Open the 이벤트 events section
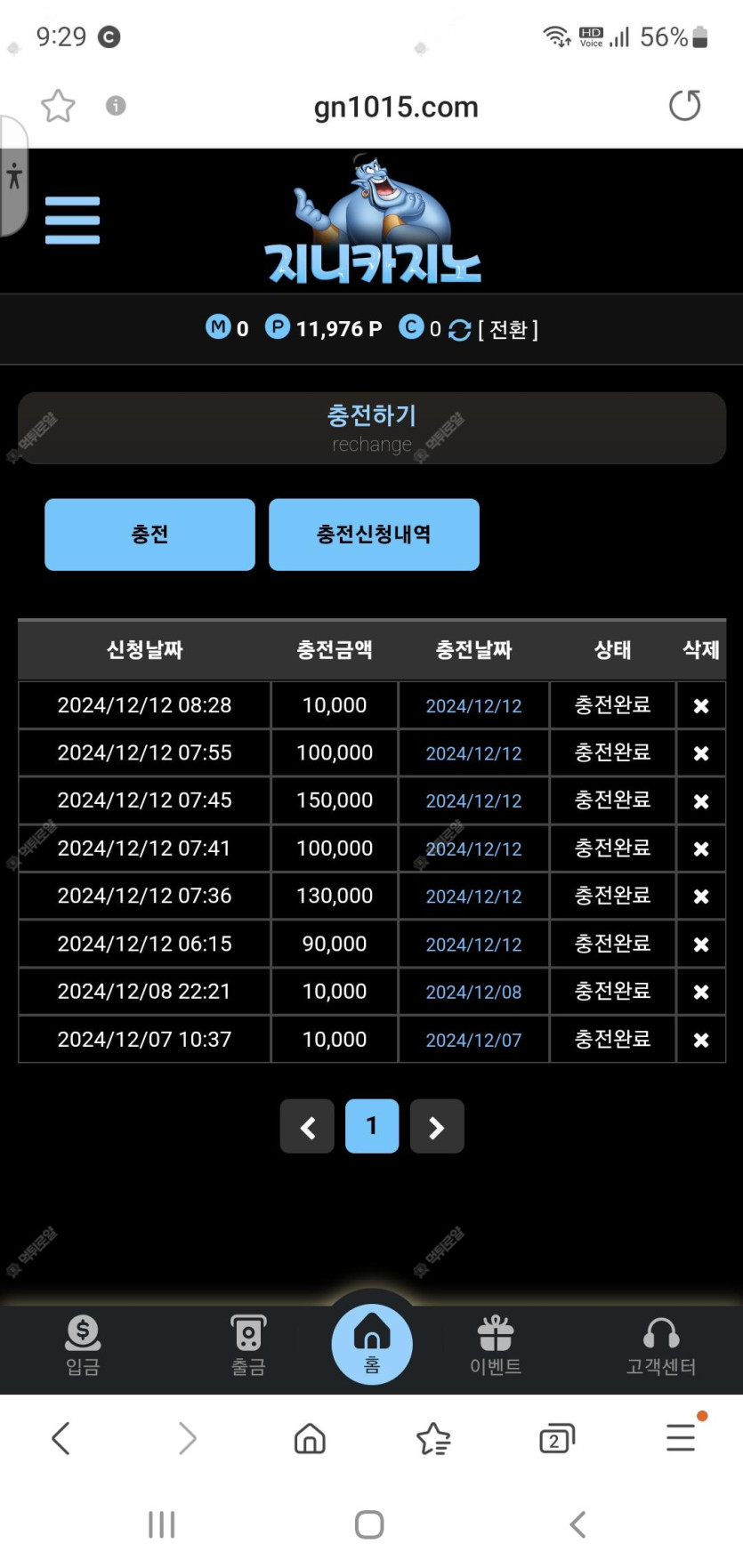The image size is (743, 1568). pyautogui.click(x=496, y=1345)
